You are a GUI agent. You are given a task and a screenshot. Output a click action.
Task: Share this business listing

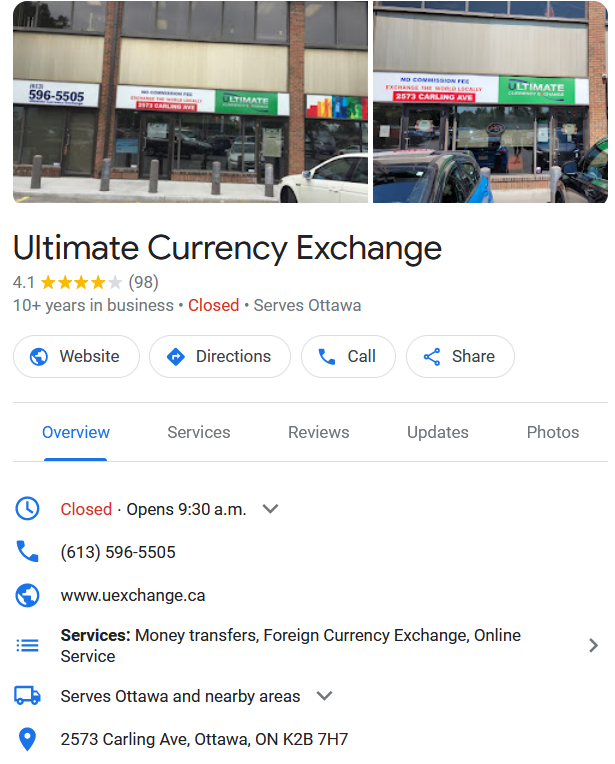459,356
